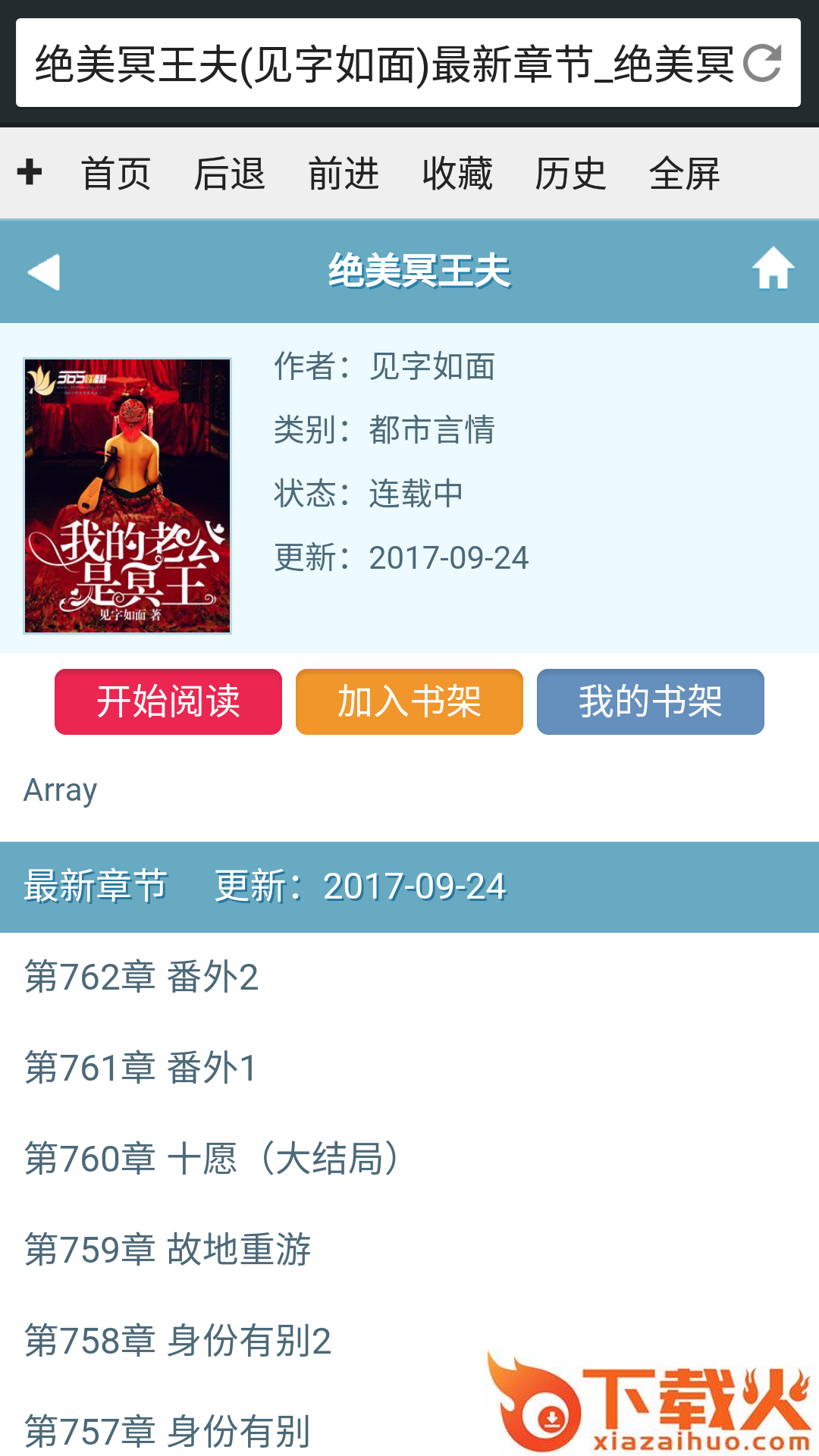819x1456 pixels.
Task: Select chapter 第758章 身份有别2
Action: pyautogui.click(x=177, y=1341)
